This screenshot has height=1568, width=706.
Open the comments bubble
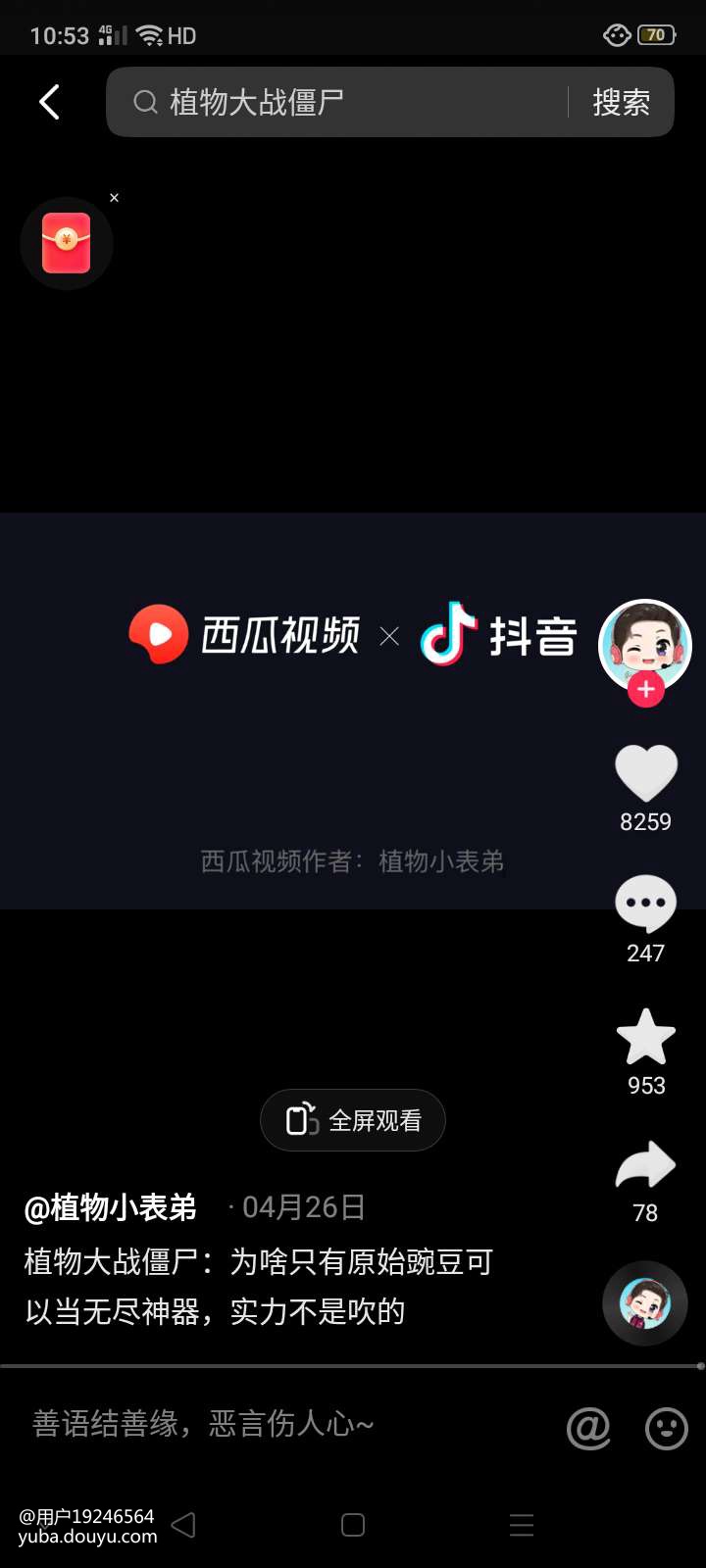coord(645,904)
